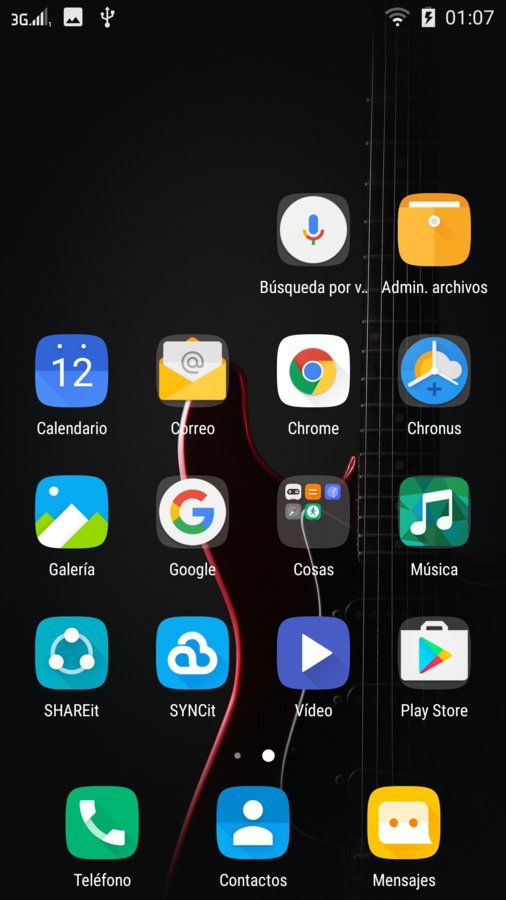Viewport: 506px width, 900px height.
Task: Tap the first page indicator dot
Action: click(238, 755)
